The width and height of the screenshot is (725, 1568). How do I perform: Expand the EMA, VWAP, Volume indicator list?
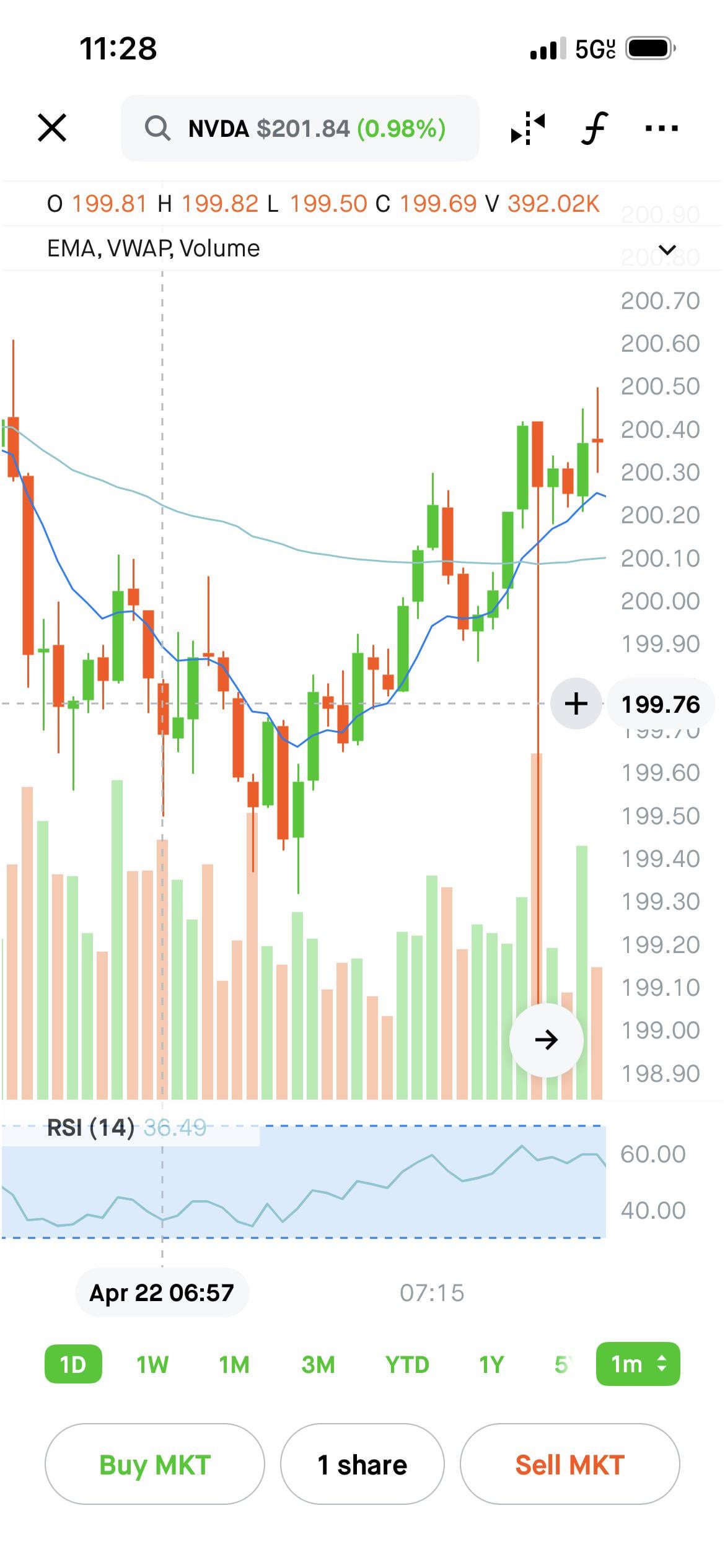coord(667,250)
